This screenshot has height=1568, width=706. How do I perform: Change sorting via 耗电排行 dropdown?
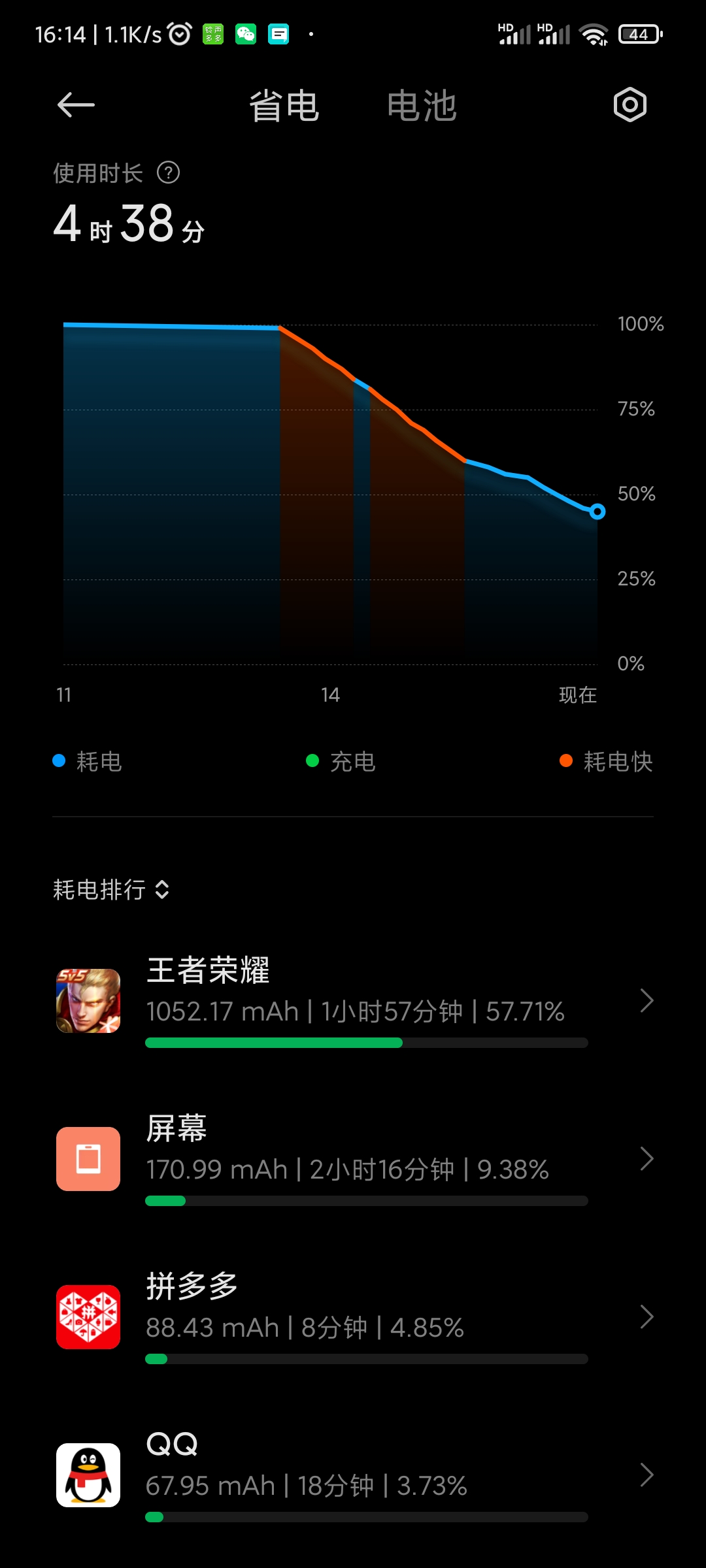pyautogui.click(x=112, y=890)
